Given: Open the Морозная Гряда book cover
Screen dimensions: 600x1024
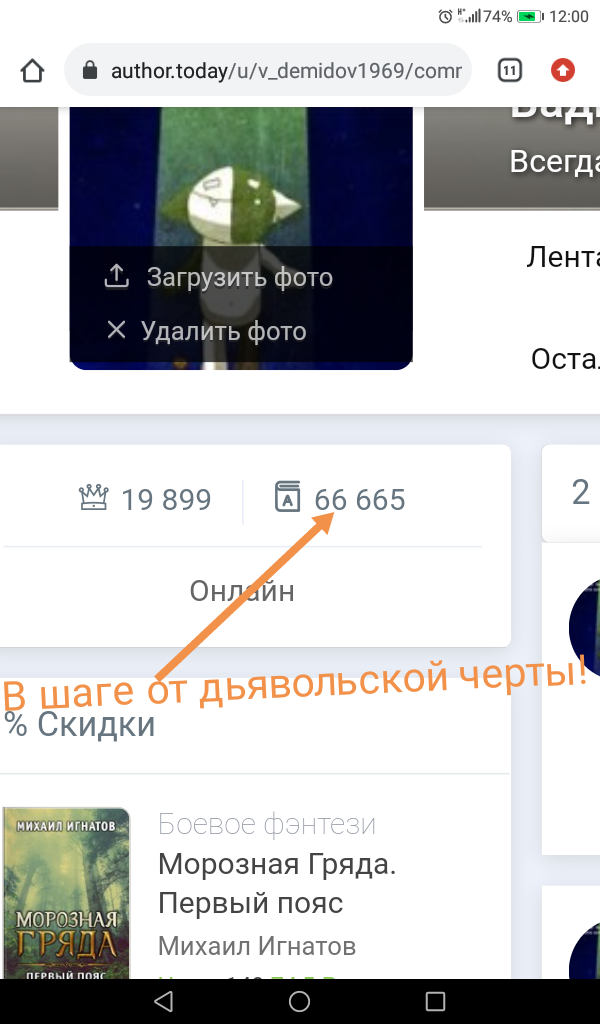Looking at the screenshot, I should (66, 892).
